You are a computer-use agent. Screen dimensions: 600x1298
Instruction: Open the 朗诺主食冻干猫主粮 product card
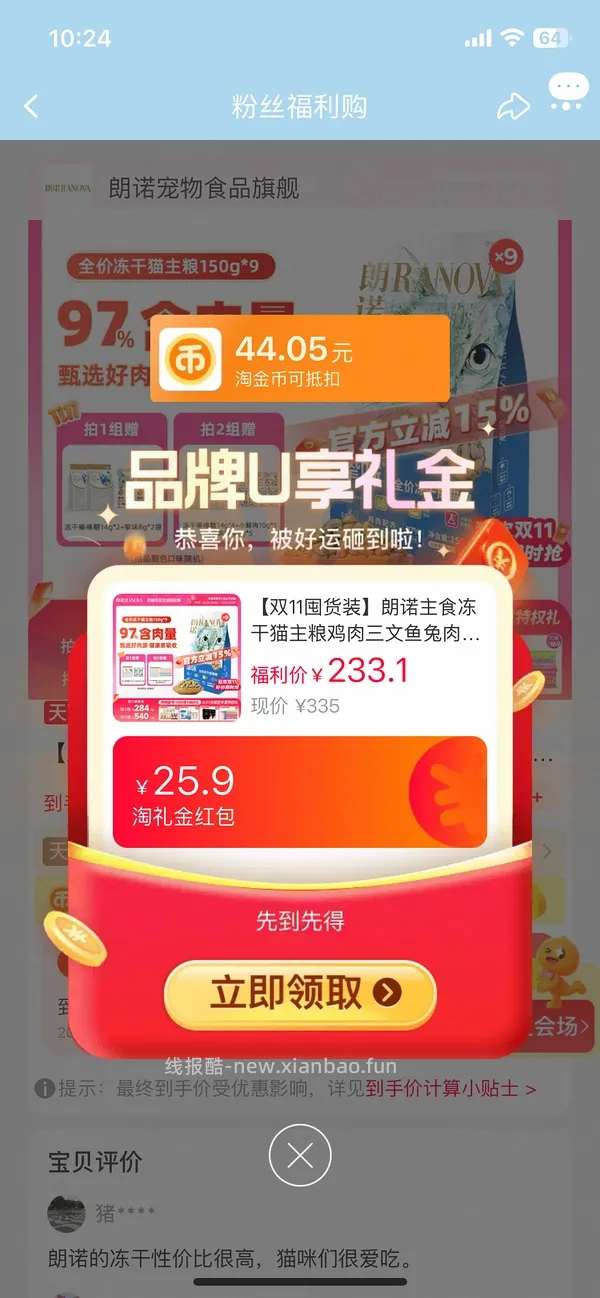[x=300, y=657]
